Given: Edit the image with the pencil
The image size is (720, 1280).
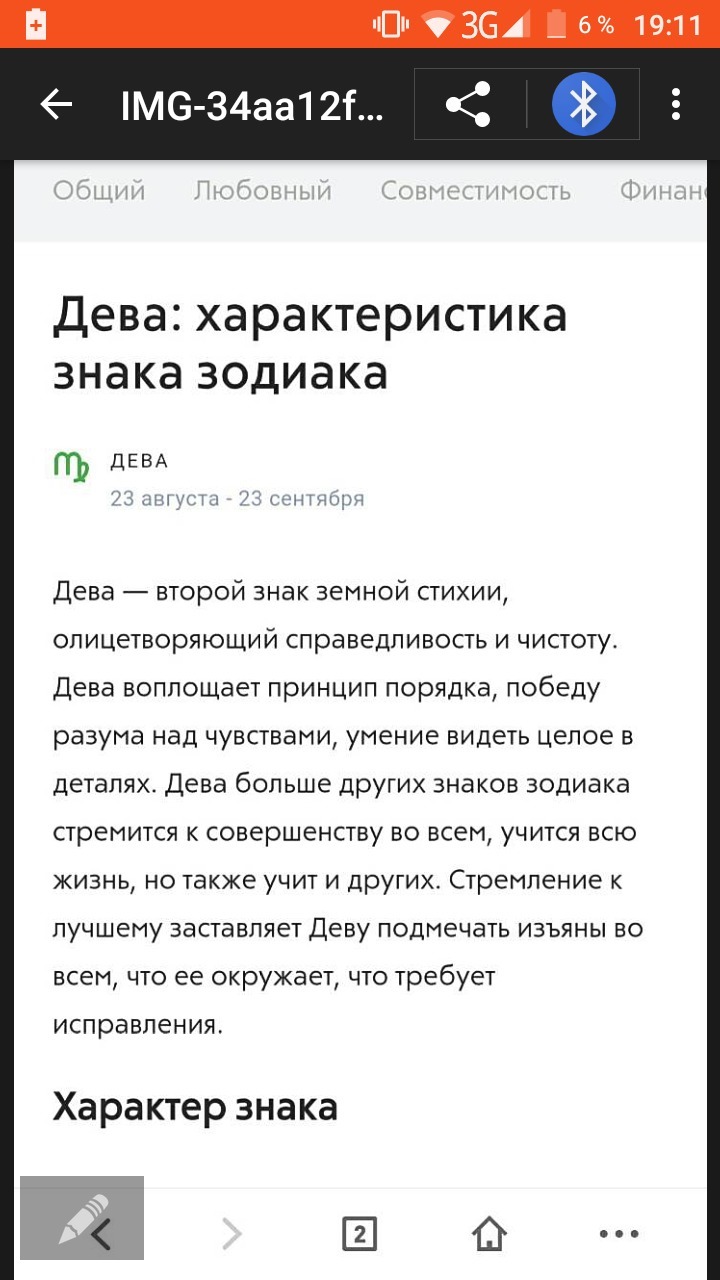Looking at the screenshot, I should (x=82, y=1217).
